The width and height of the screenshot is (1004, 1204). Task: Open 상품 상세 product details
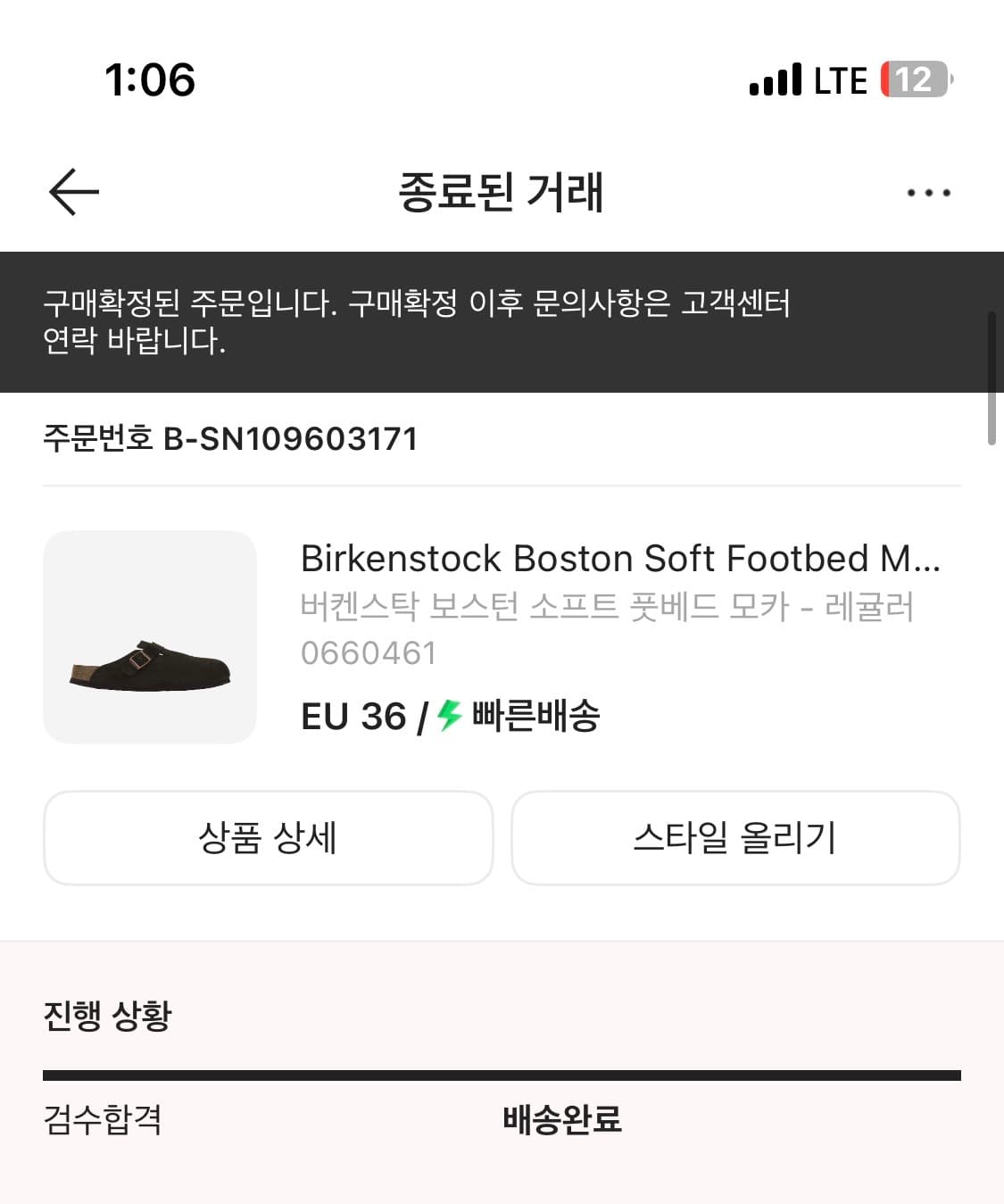(268, 837)
